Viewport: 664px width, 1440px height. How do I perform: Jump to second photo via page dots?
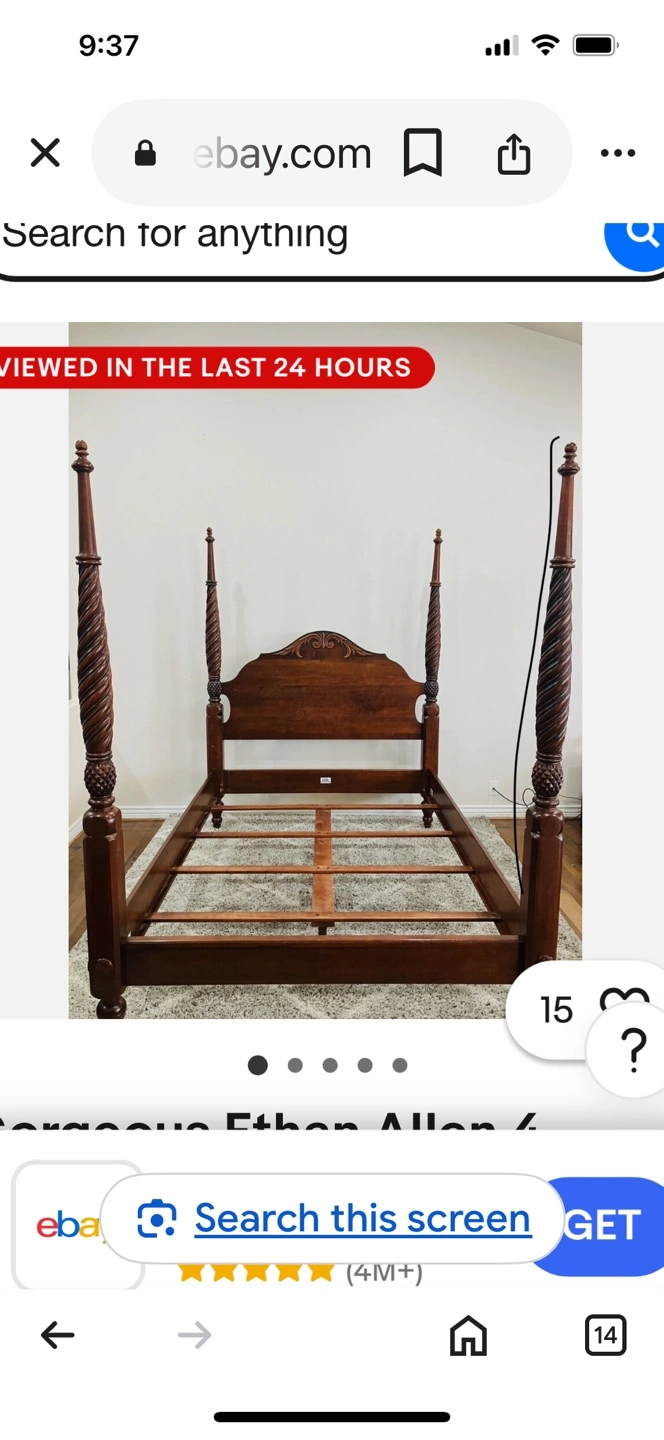point(295,1065)
